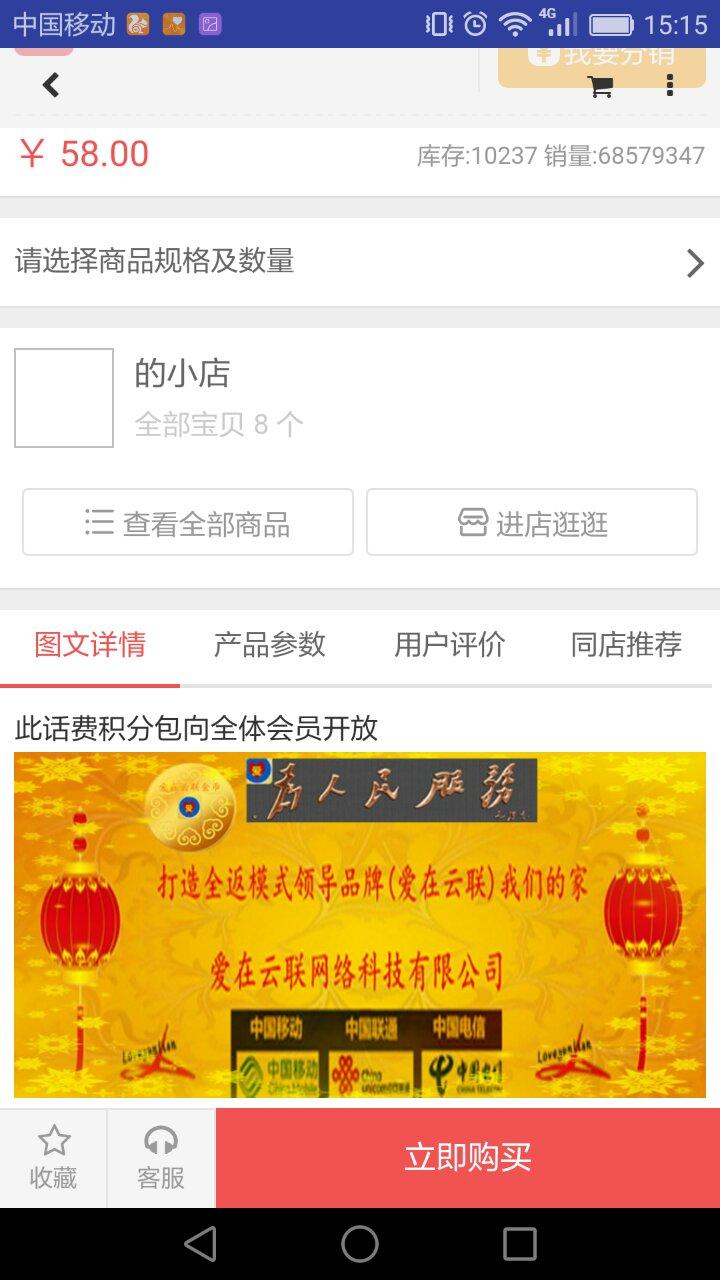Select the 图文详情 tab
Viewport: 720px width, 1280px height.
point(90,645)
